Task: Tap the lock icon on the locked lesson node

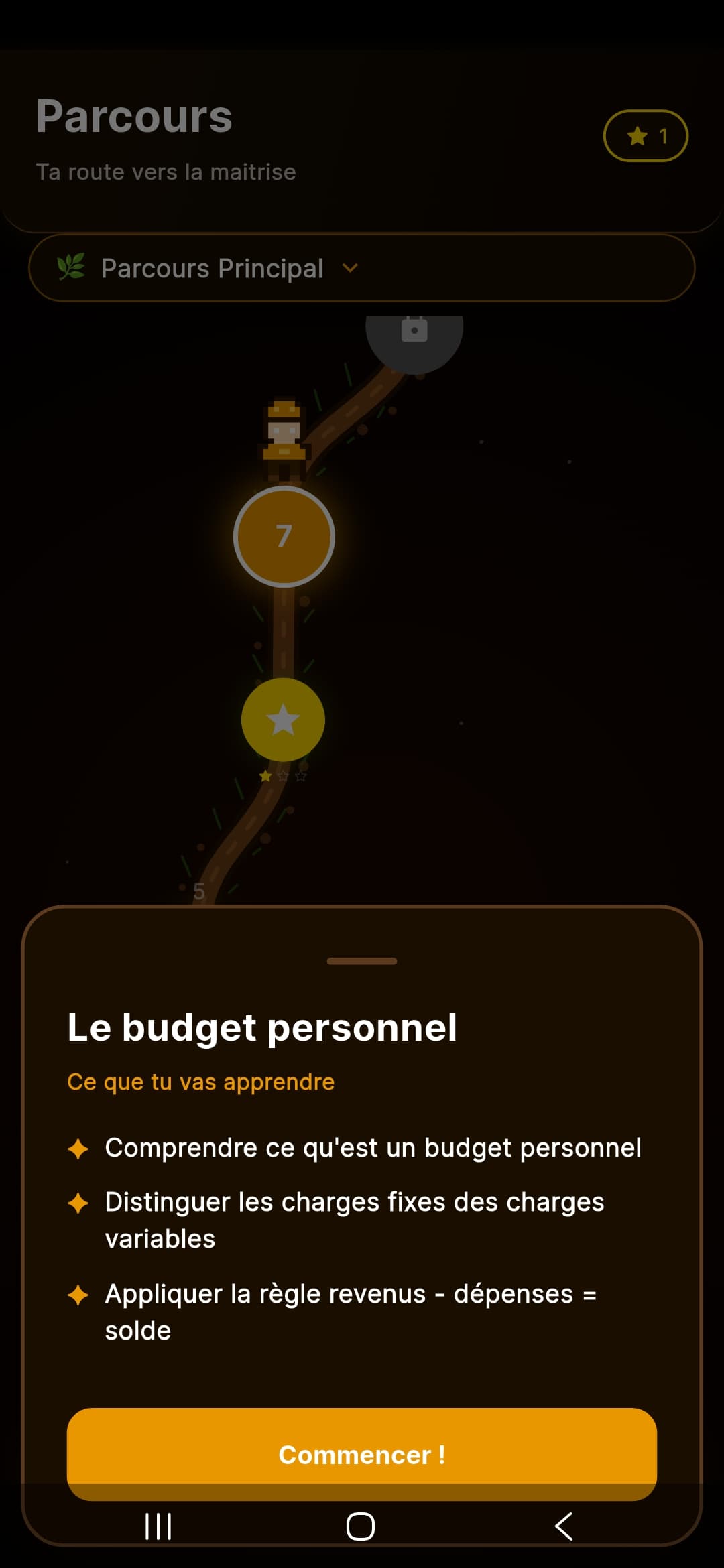Action: pos(414,330)
